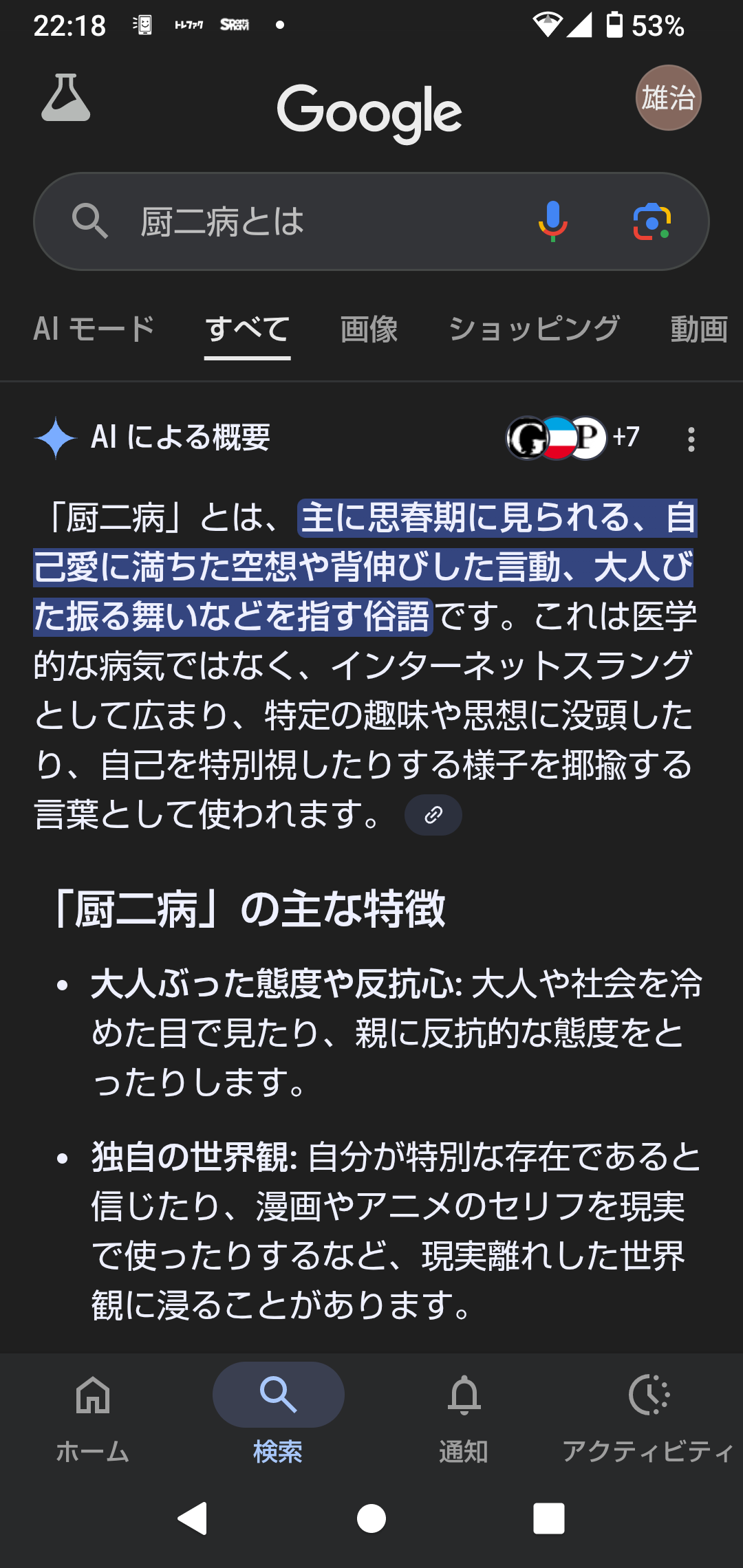Tap the search box with 厨二病とは
Screen dimensions: 743x1568
pos(310,221)
